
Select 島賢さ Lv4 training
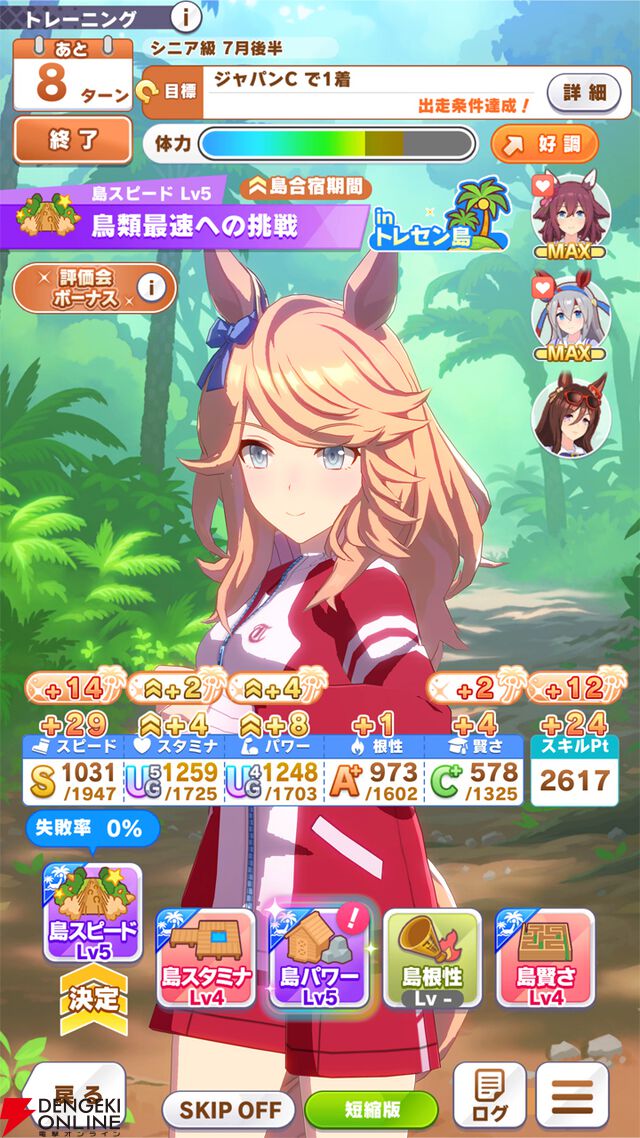coord(545,957)
